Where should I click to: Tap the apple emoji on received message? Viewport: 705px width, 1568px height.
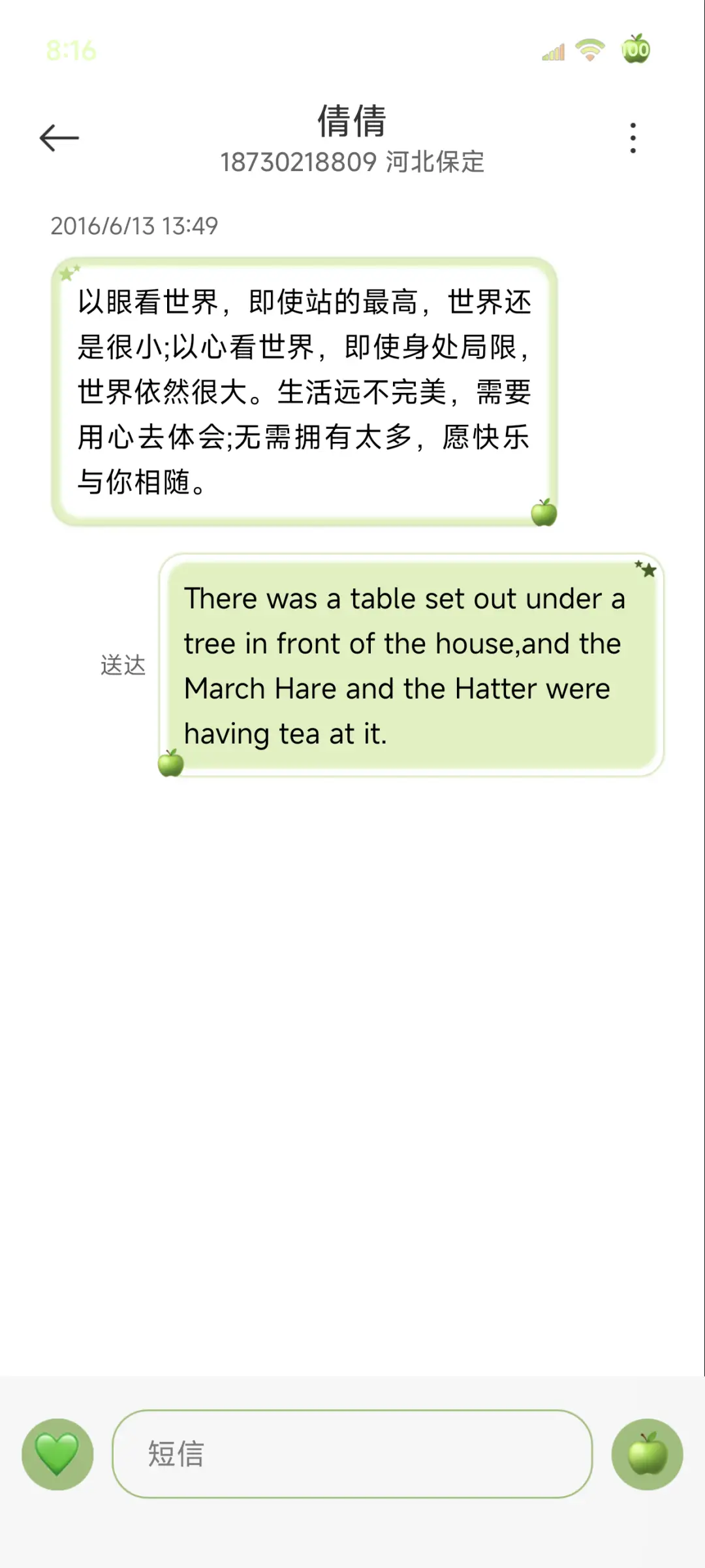[x=543, y=512]
